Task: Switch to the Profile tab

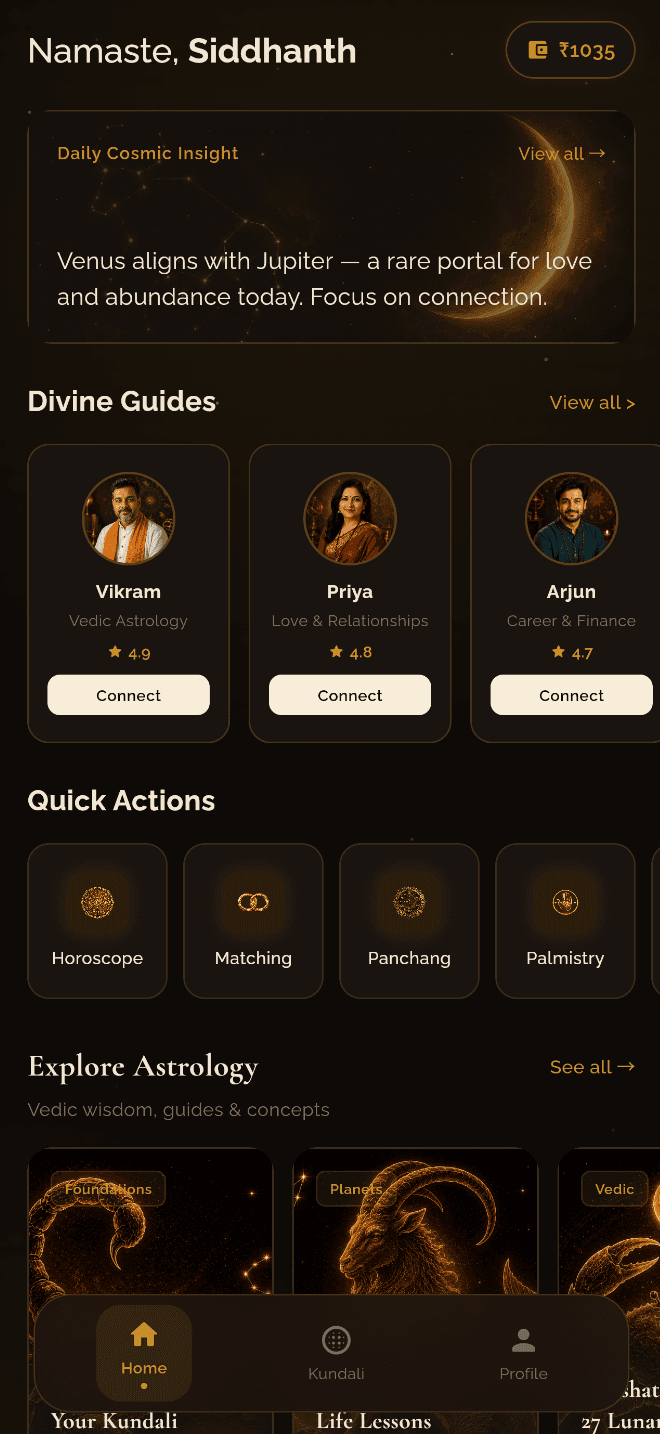Action: pyautogui.click(x=523, y=1353)
